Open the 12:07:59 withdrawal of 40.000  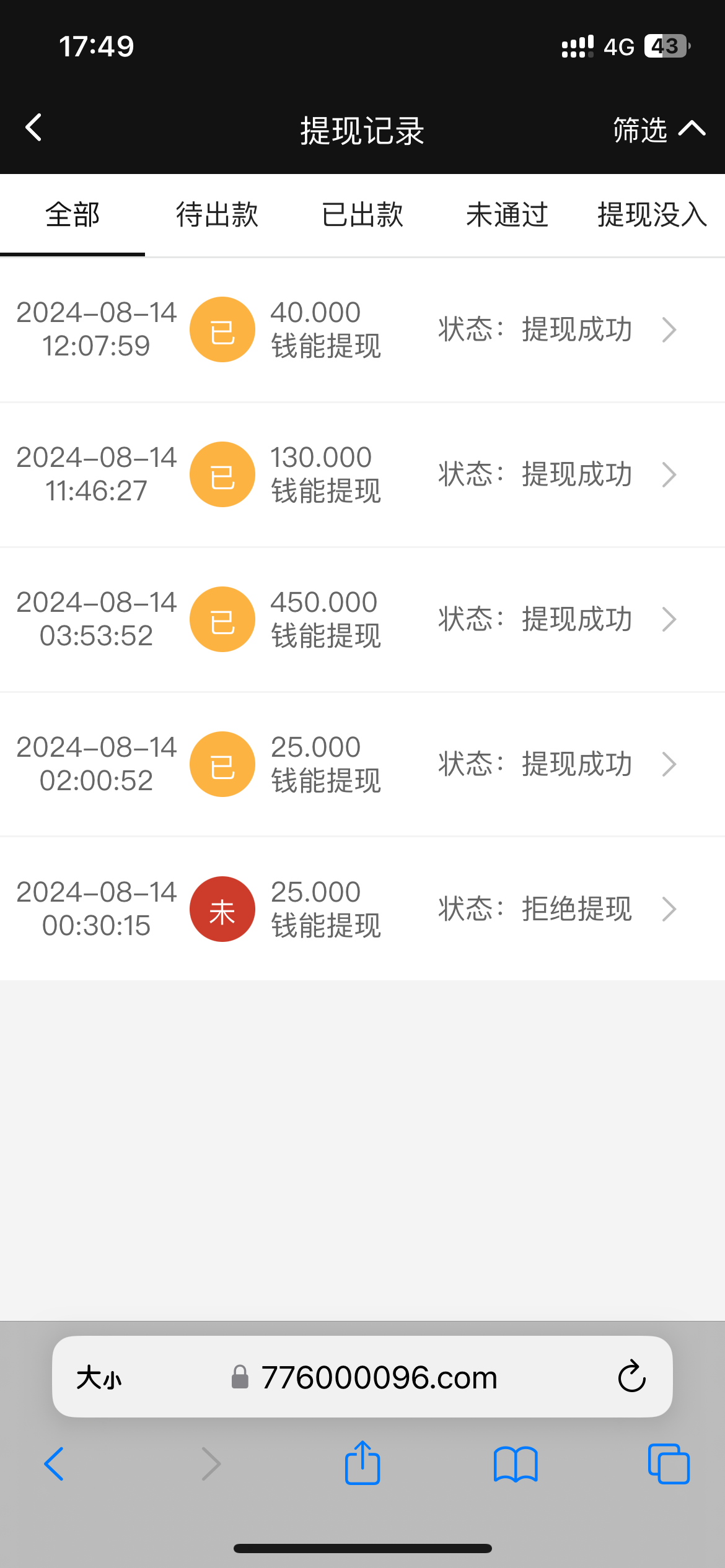click(x=362, y=330)
